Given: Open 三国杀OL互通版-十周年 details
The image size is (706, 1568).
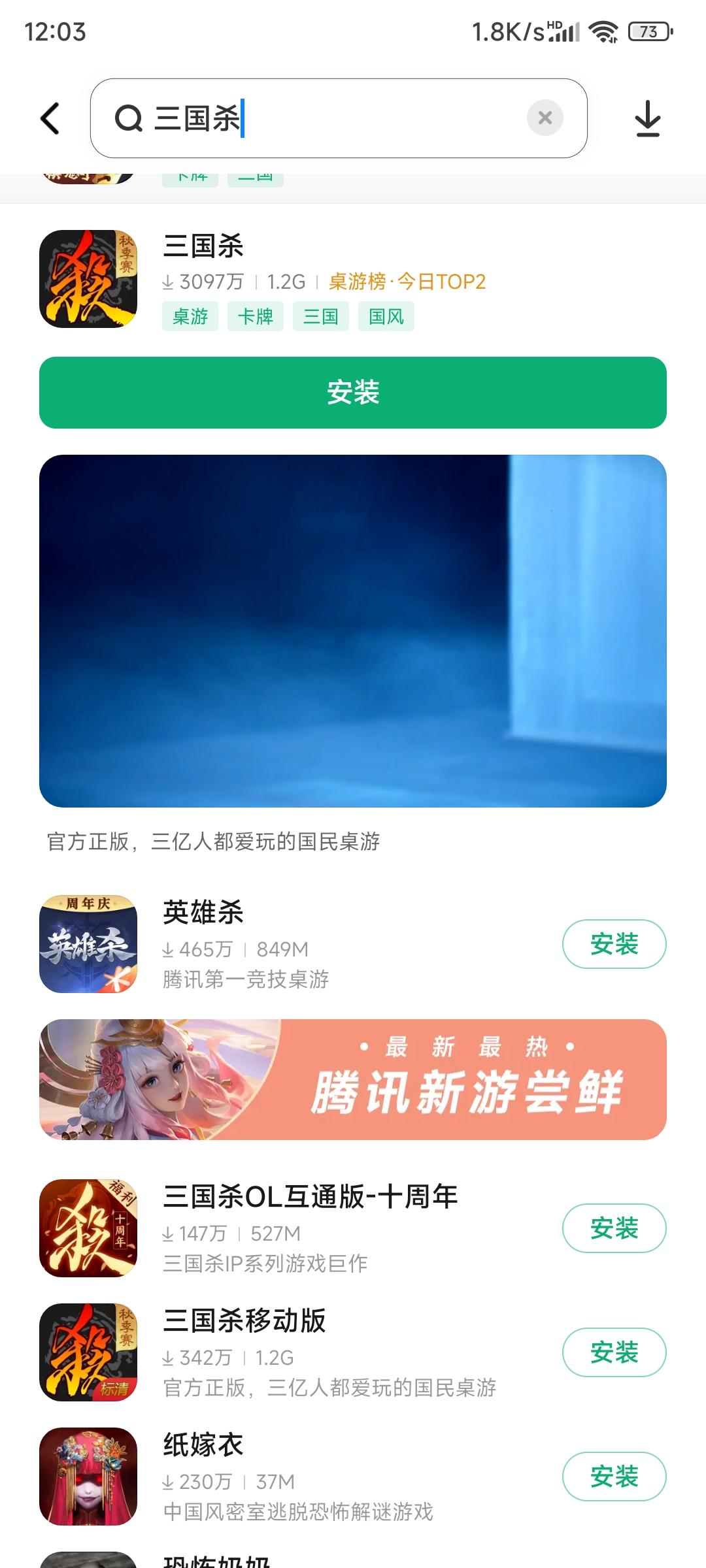Looking at the screenshot, I should point(294,1228).
